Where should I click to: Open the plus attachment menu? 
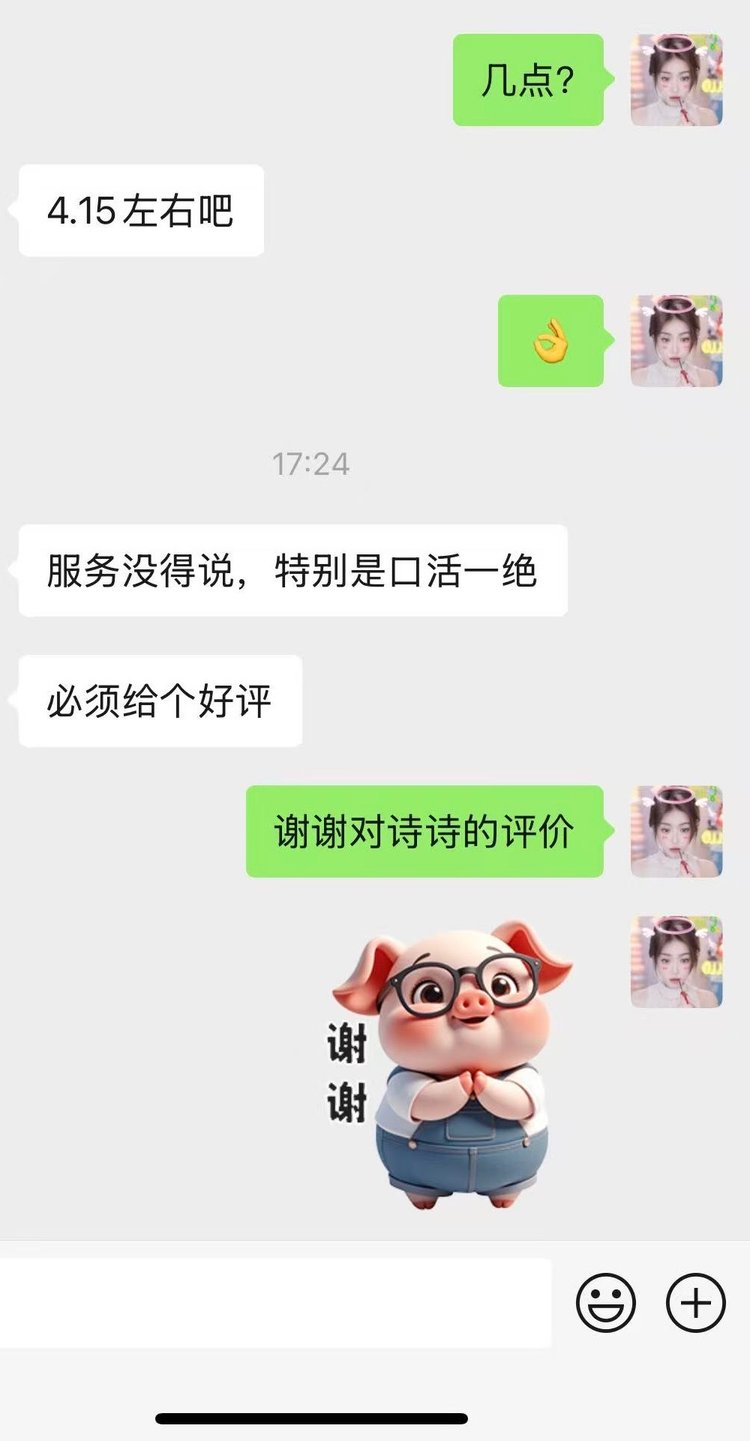pyautogui.click(x=695, y=1303)
